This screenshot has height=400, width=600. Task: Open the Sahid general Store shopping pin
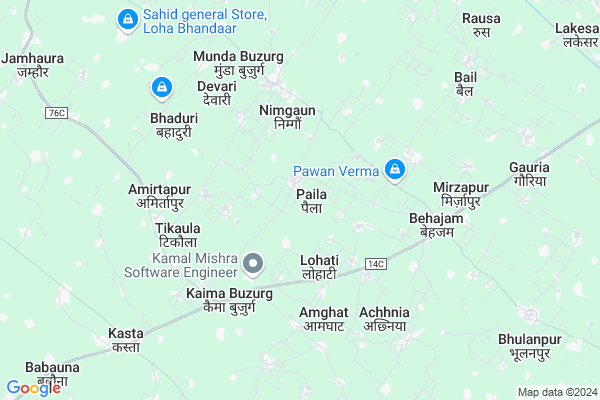pos(127,19)
